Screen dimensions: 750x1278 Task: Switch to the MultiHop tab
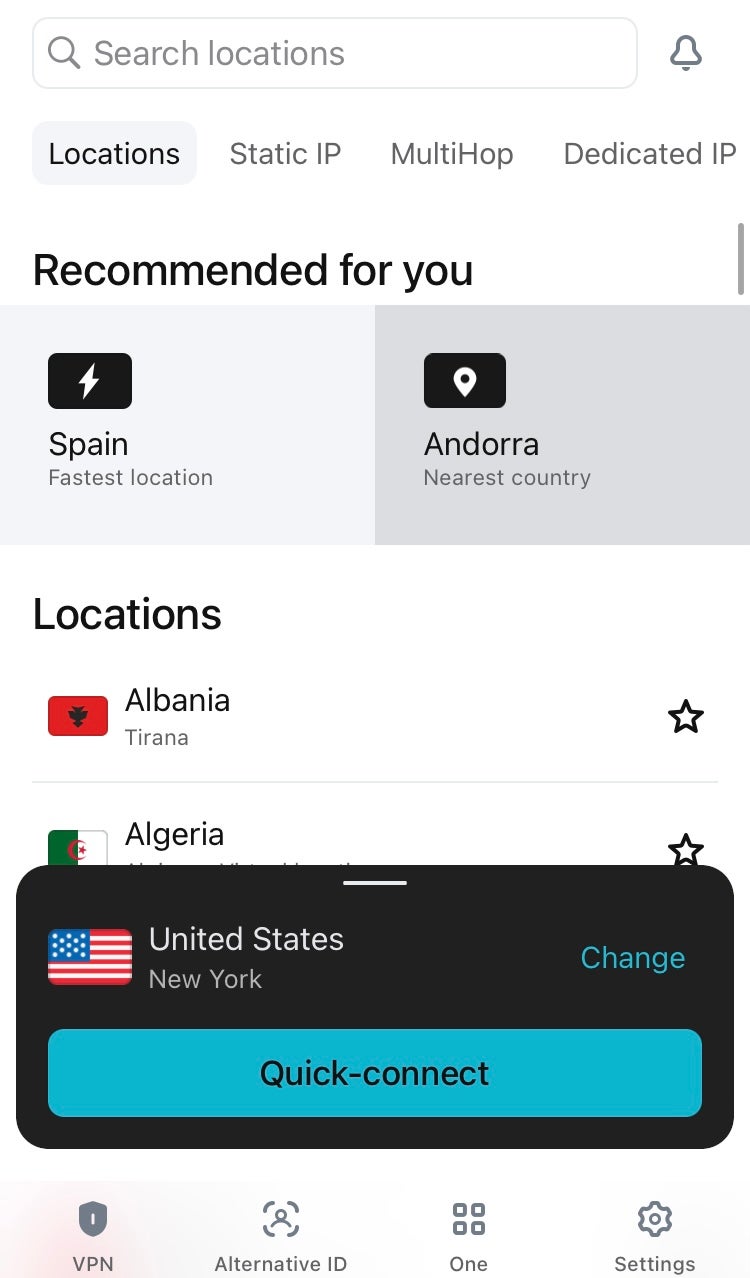[x=451, y=154]
